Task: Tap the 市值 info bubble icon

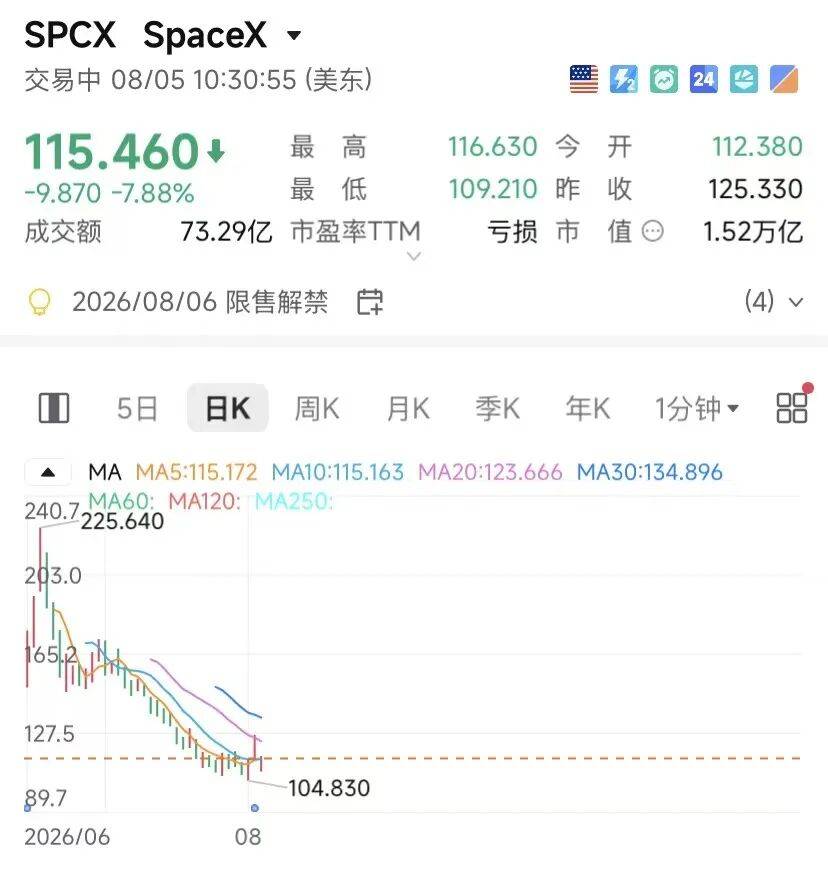Action: (x=652, y=231)
